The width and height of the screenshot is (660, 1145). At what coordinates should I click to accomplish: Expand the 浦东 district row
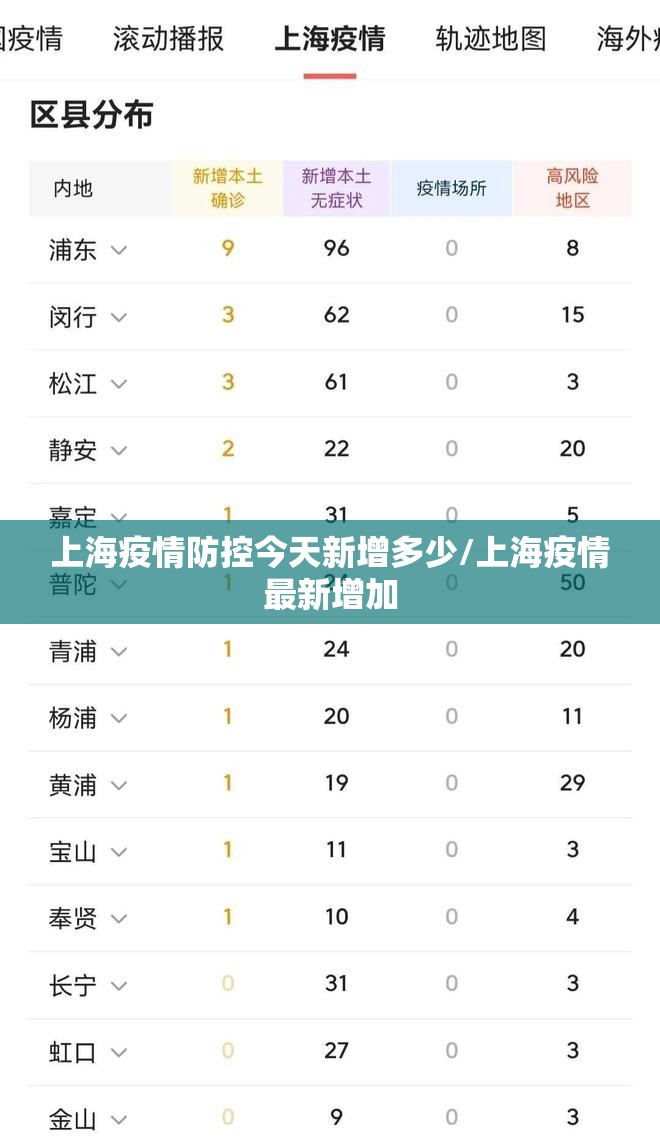119,250
